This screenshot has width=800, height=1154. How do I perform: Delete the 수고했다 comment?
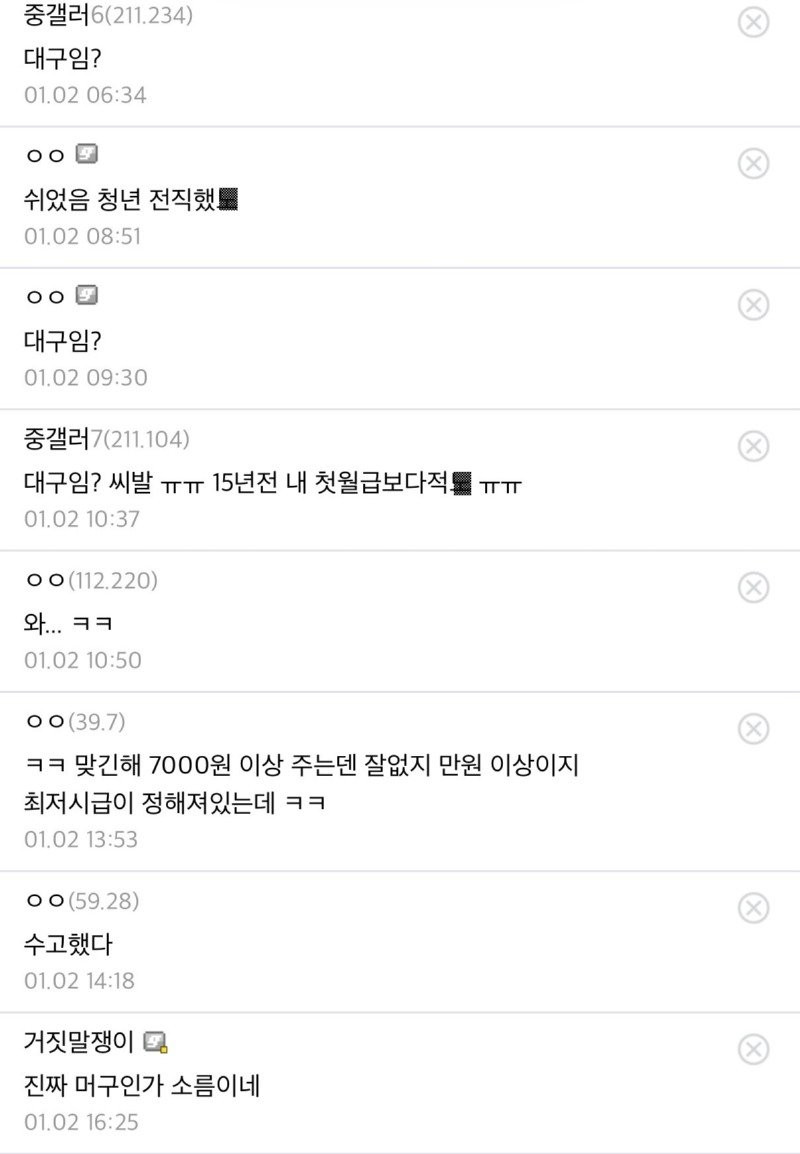click(753, 908)
